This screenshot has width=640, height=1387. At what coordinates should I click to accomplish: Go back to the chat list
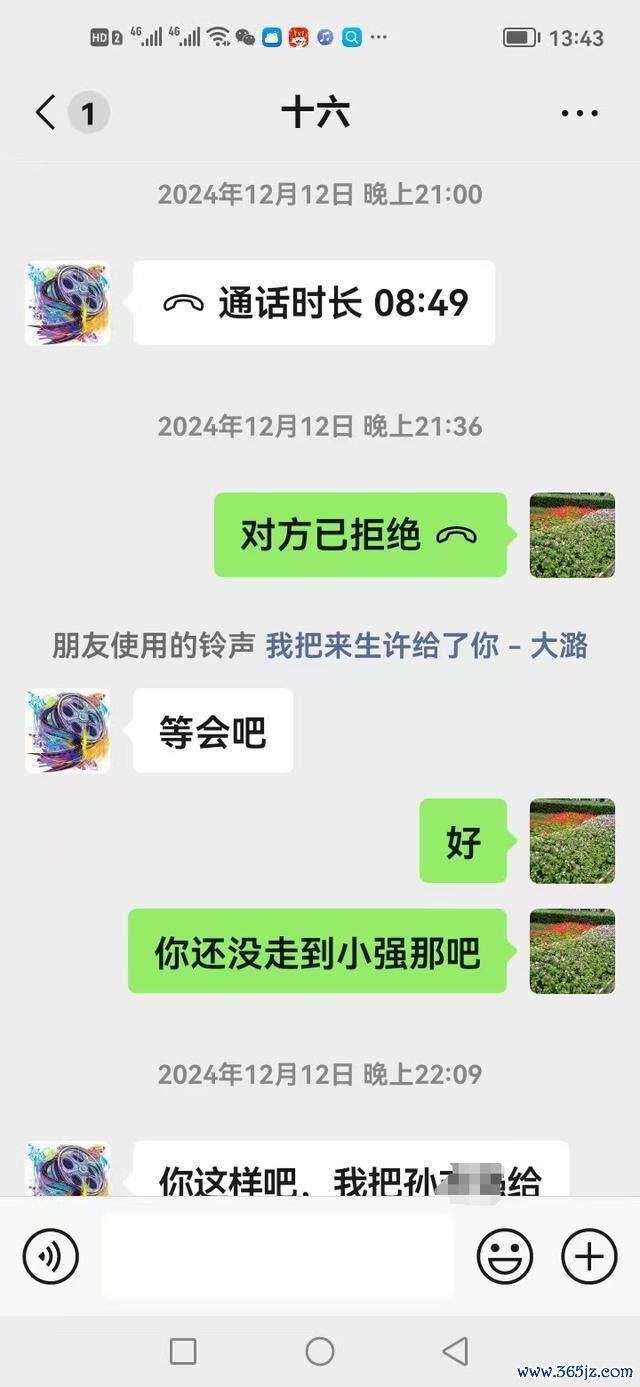point(46,113)
